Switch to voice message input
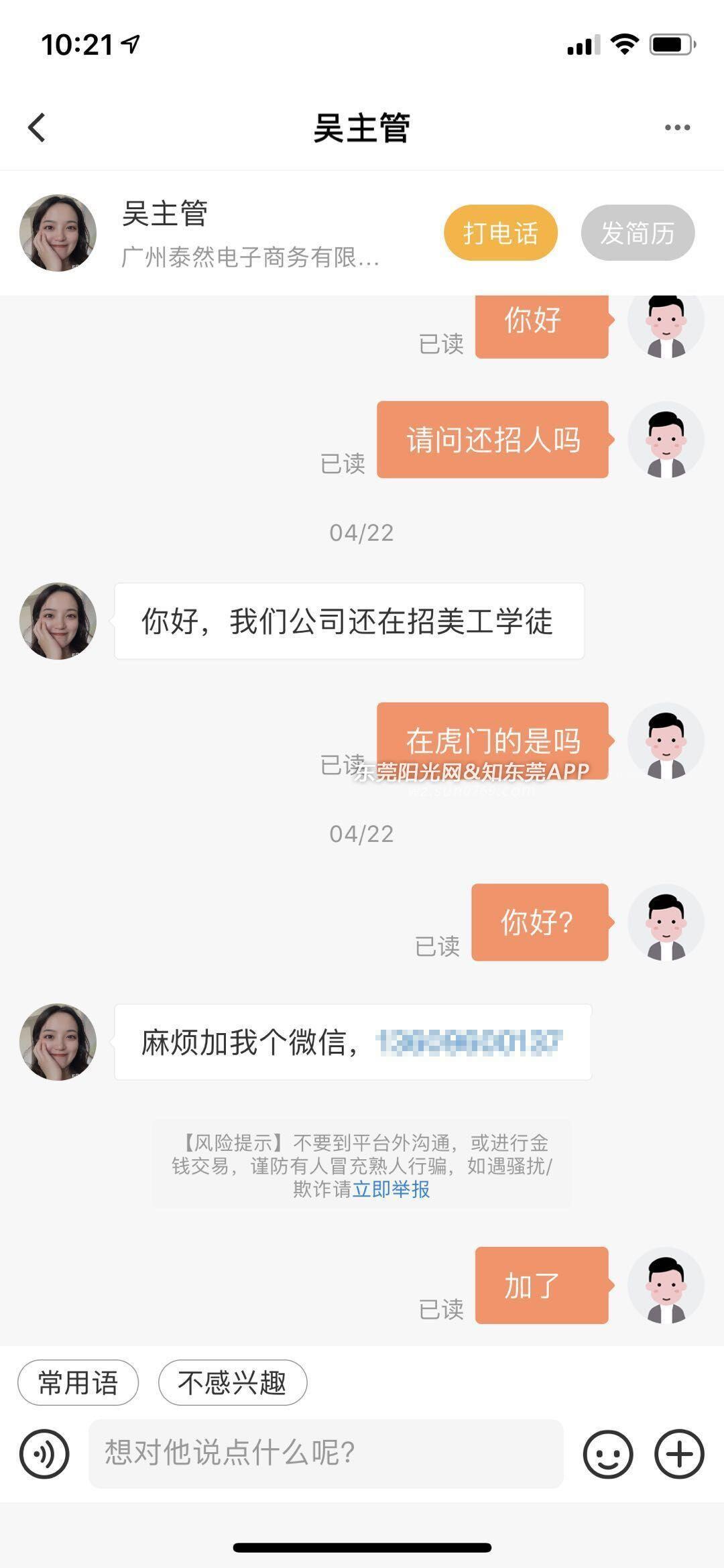The width and height of the screenshot is (724, 1568). coord(44,1453)
